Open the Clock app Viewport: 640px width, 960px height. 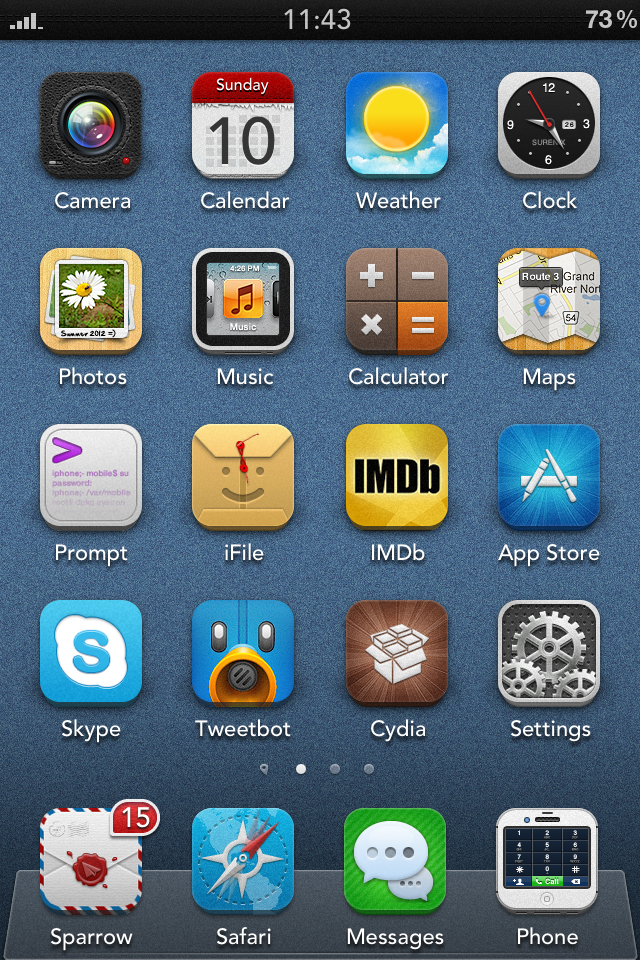point(549,125)
